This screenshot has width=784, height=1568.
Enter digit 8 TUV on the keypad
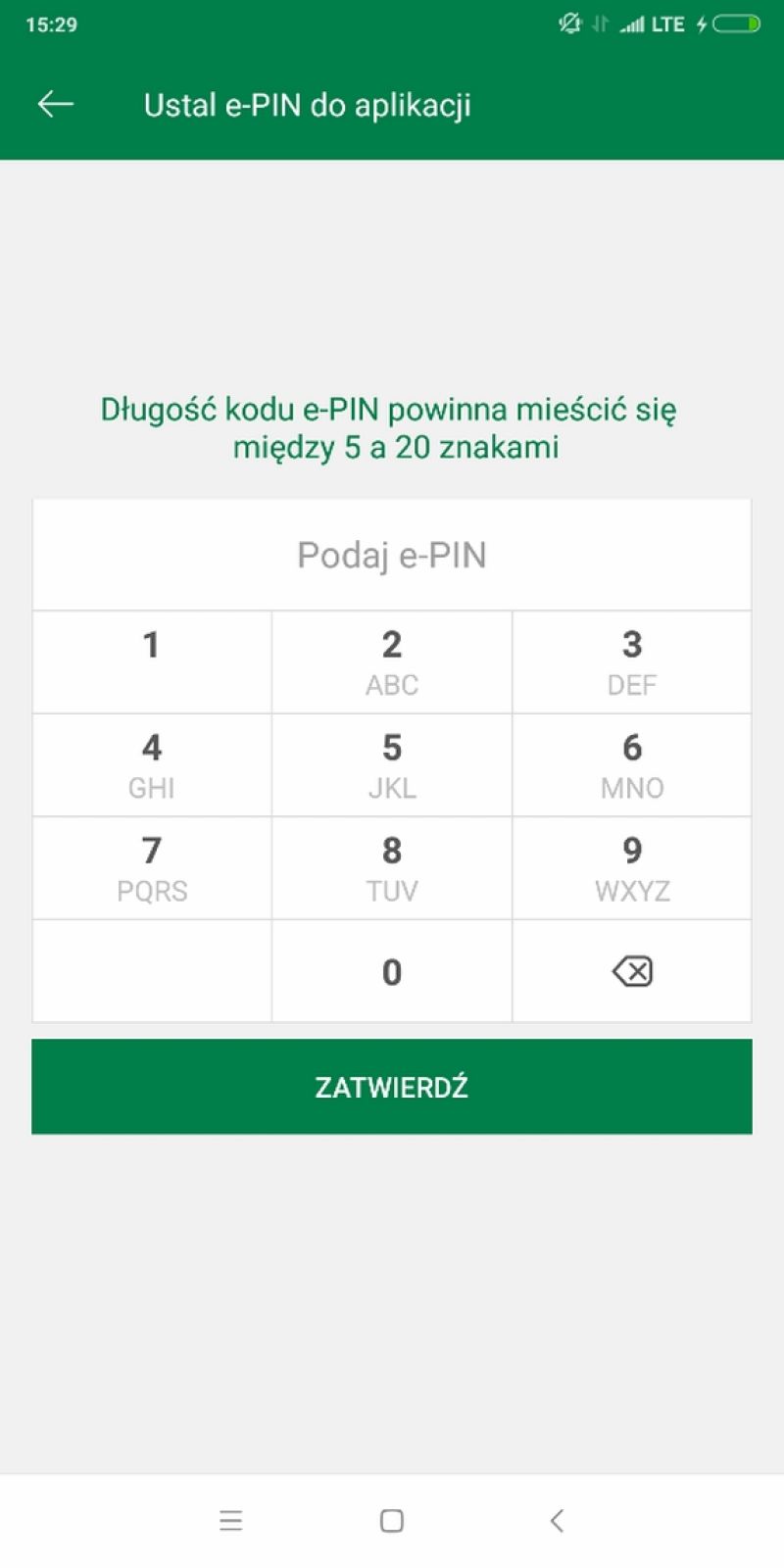coord(392,868)
